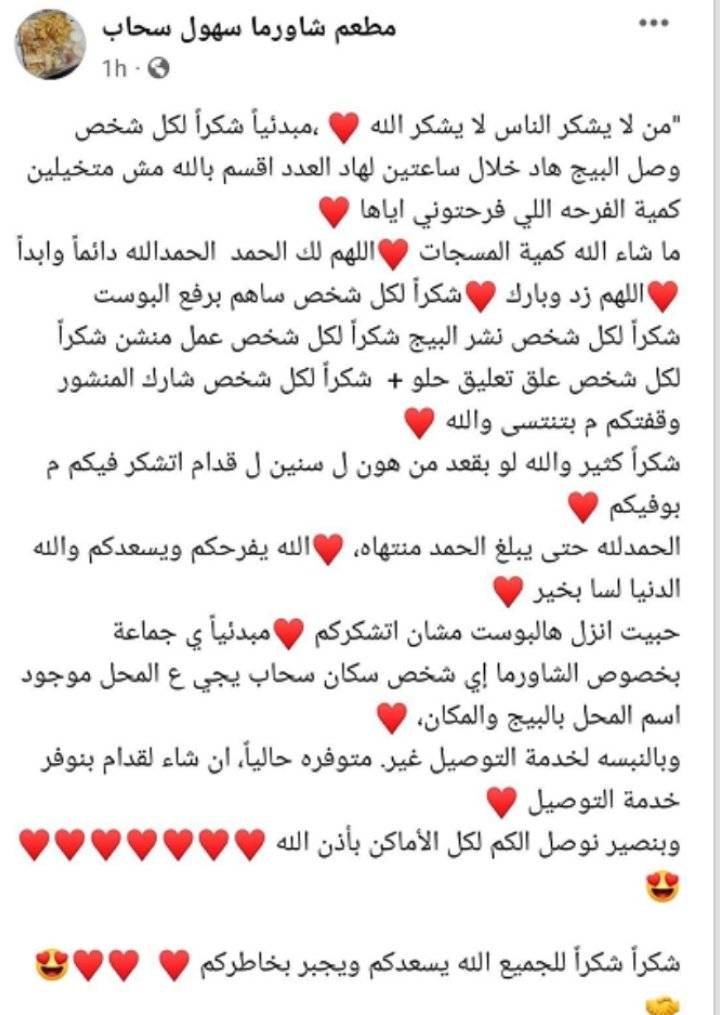The height and width of the screenshot is (1015, 720).
Task: Open the page name مطعم شاورما سهول سحاب
Action: (x=248, y=27)
